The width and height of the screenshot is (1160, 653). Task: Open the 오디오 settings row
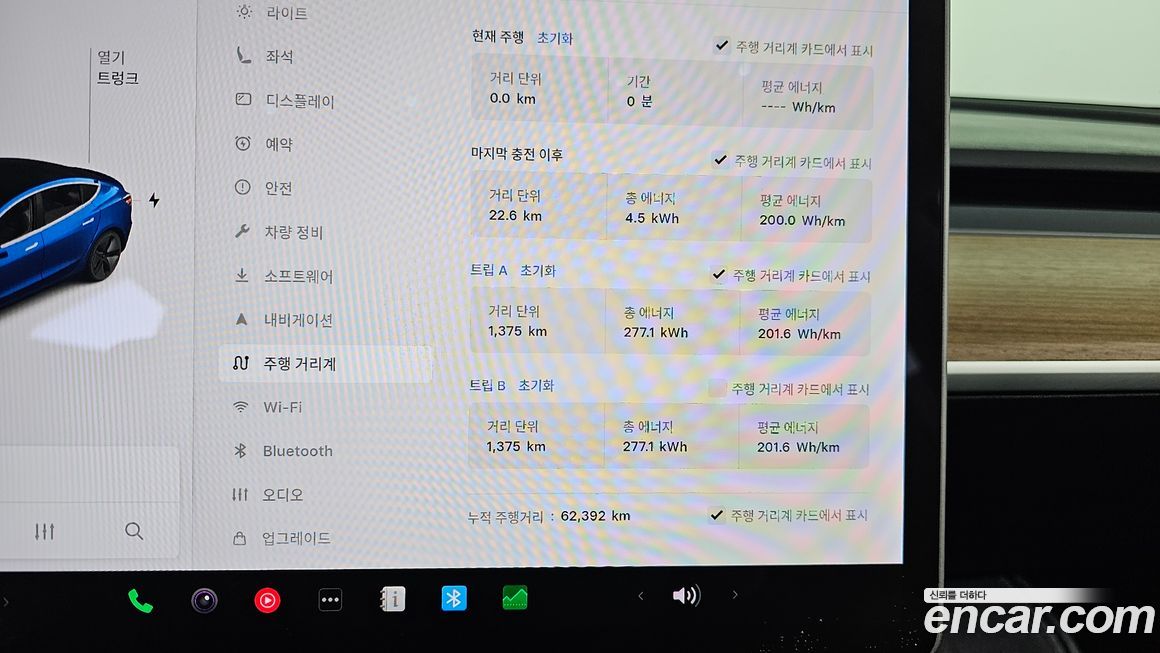pyautogui.click(x=282, y=495)
